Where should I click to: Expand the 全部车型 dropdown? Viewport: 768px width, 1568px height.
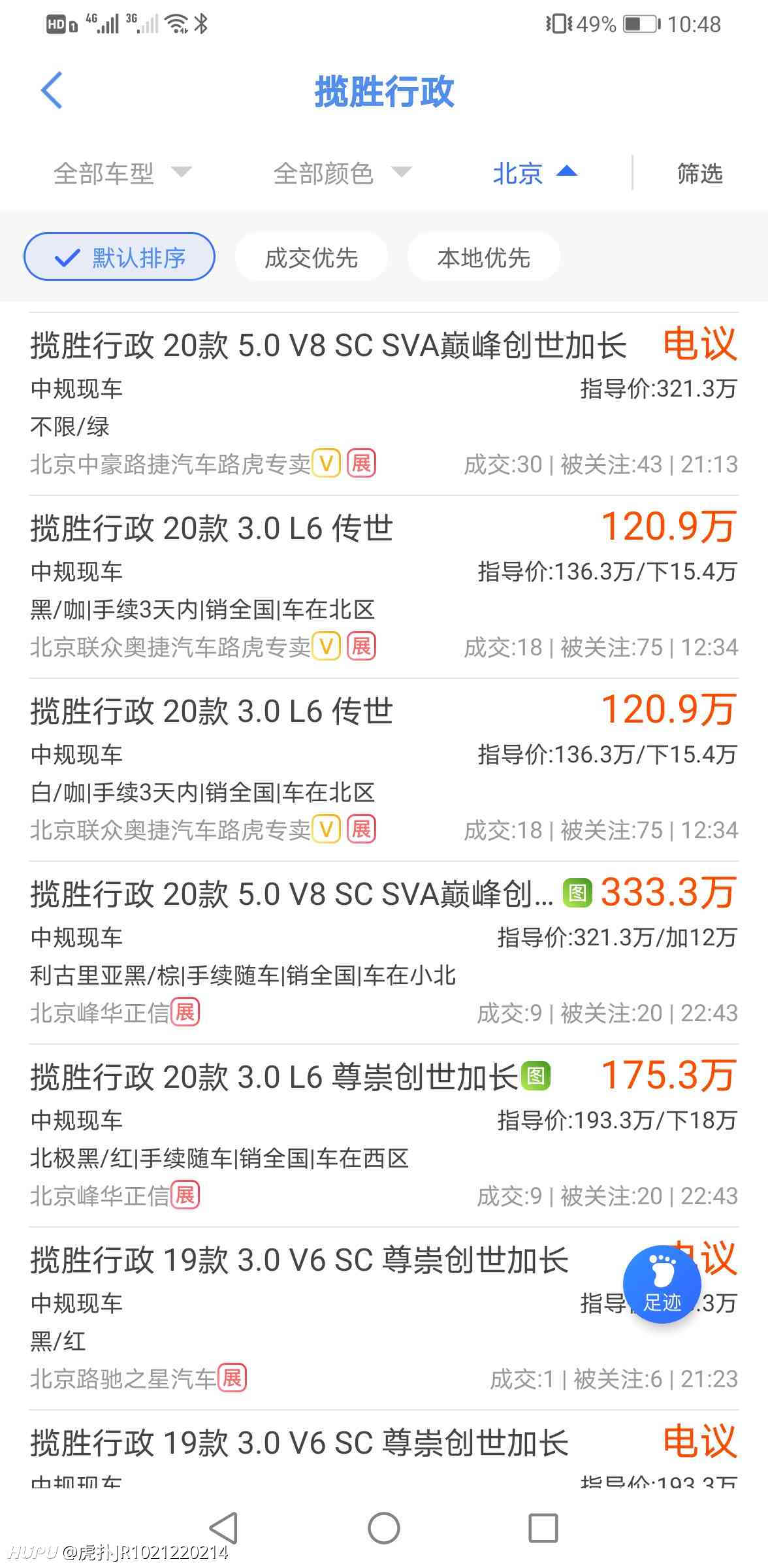(122, 173)
